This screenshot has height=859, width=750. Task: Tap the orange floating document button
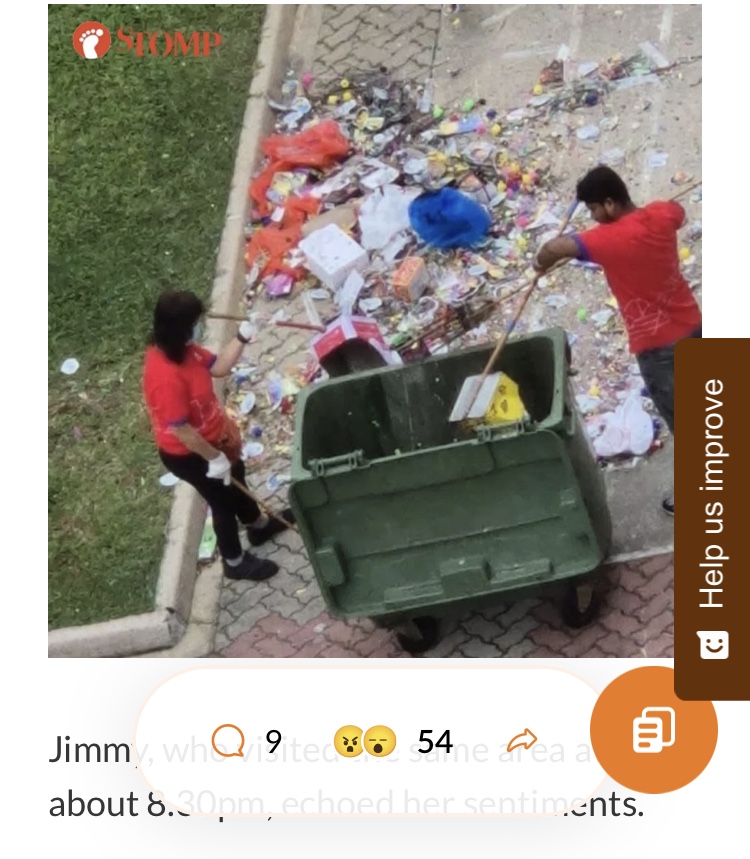(654, 730)
